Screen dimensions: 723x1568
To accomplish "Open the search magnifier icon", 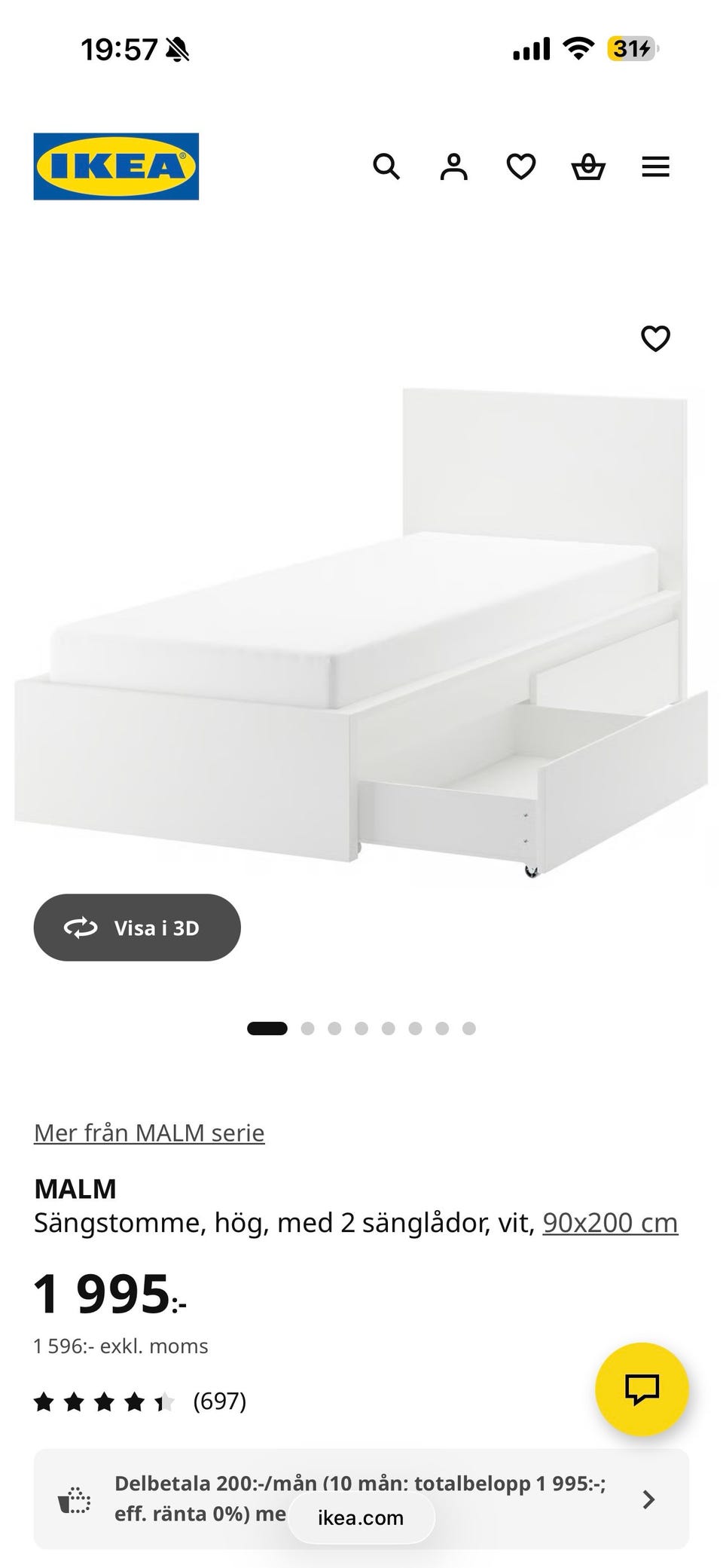I will click(x=386, y=167).
